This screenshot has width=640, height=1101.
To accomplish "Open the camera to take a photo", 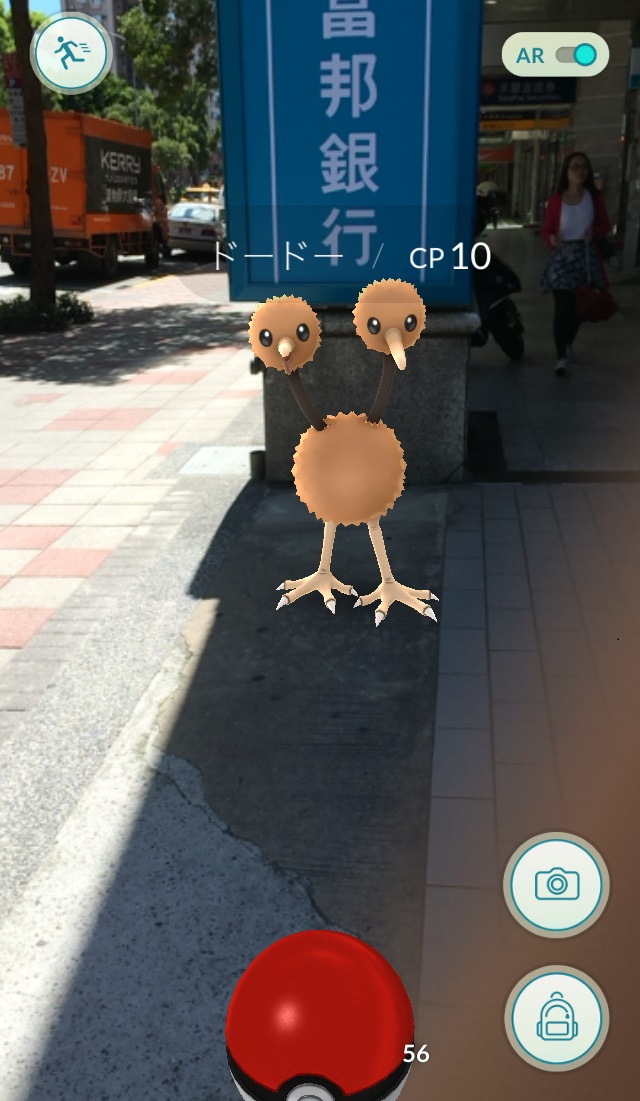I will pos(556,884).
